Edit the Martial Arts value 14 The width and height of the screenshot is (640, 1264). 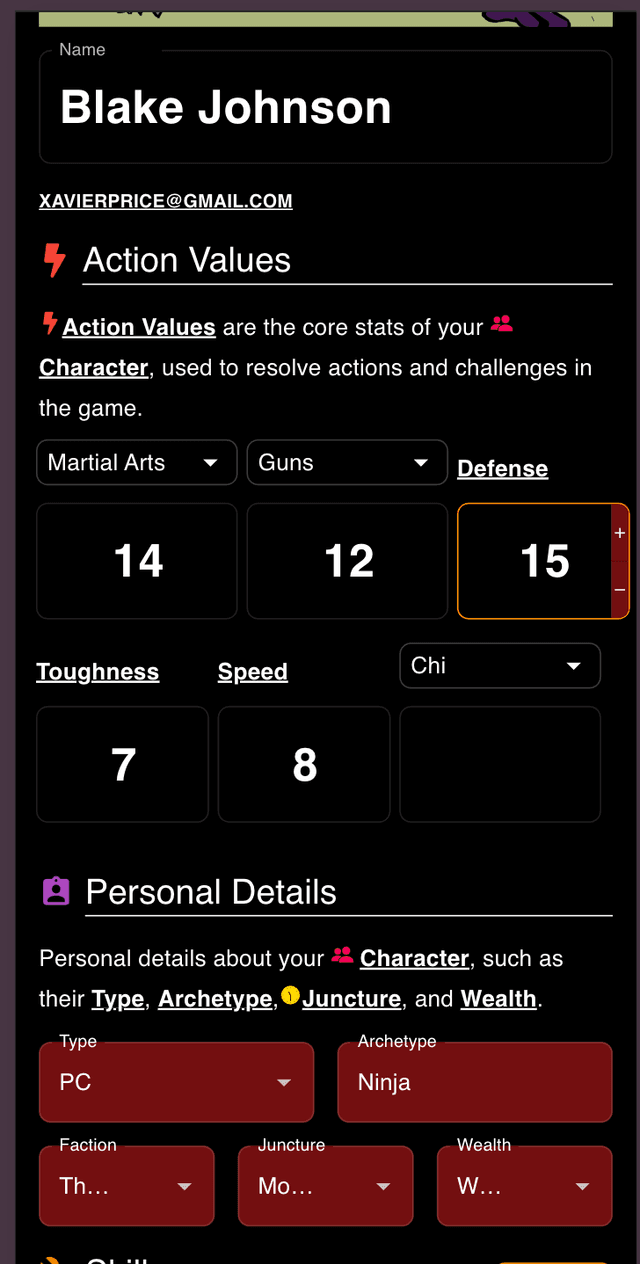137,561
